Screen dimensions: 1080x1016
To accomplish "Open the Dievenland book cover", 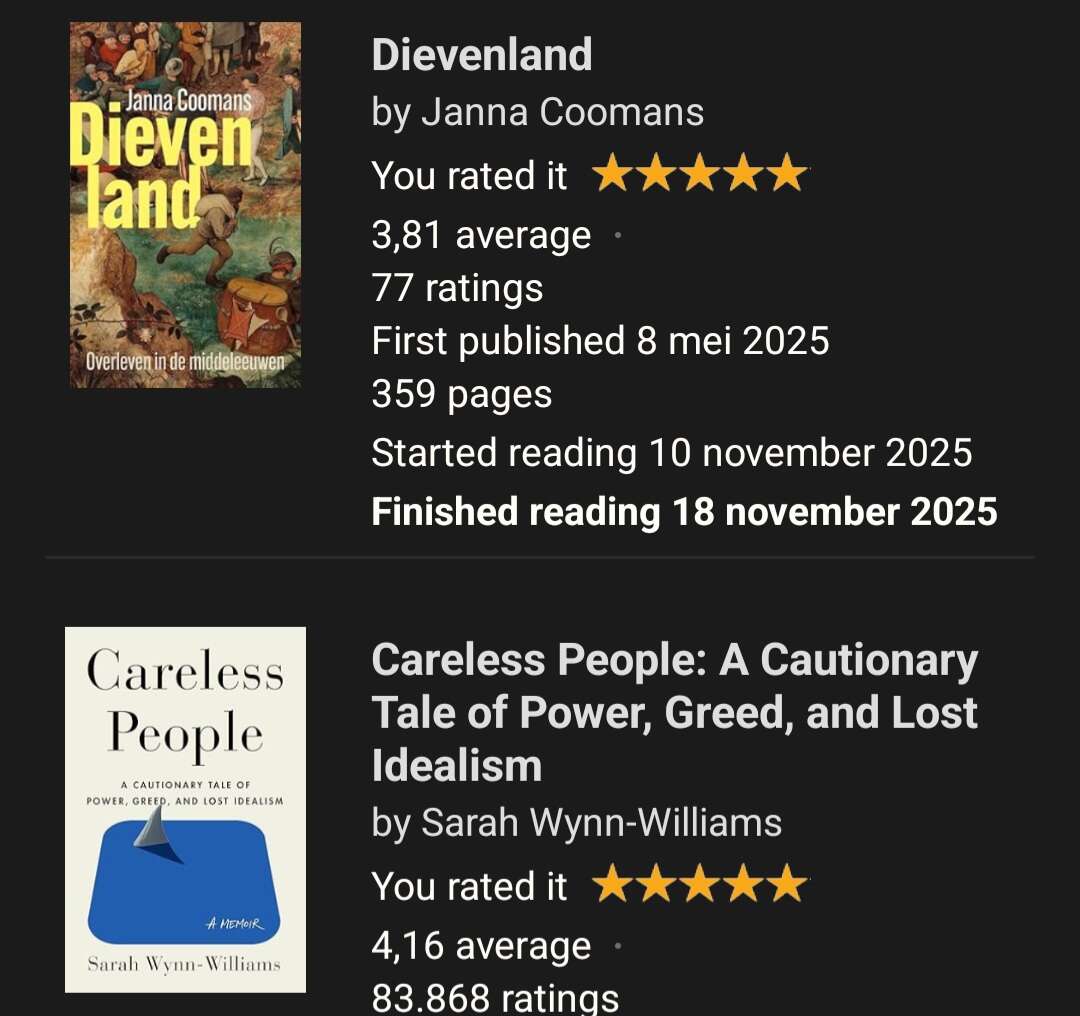I will coord(185,205).
